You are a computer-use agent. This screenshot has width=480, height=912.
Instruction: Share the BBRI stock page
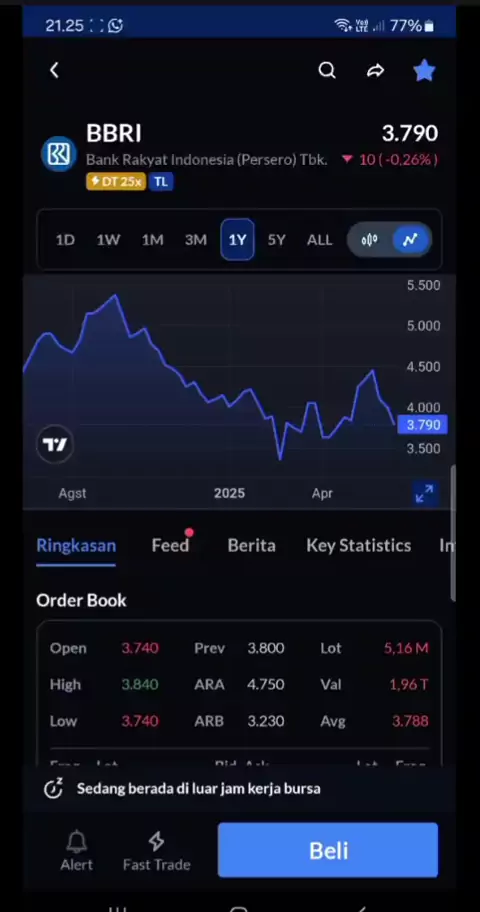tap(375, 71)
